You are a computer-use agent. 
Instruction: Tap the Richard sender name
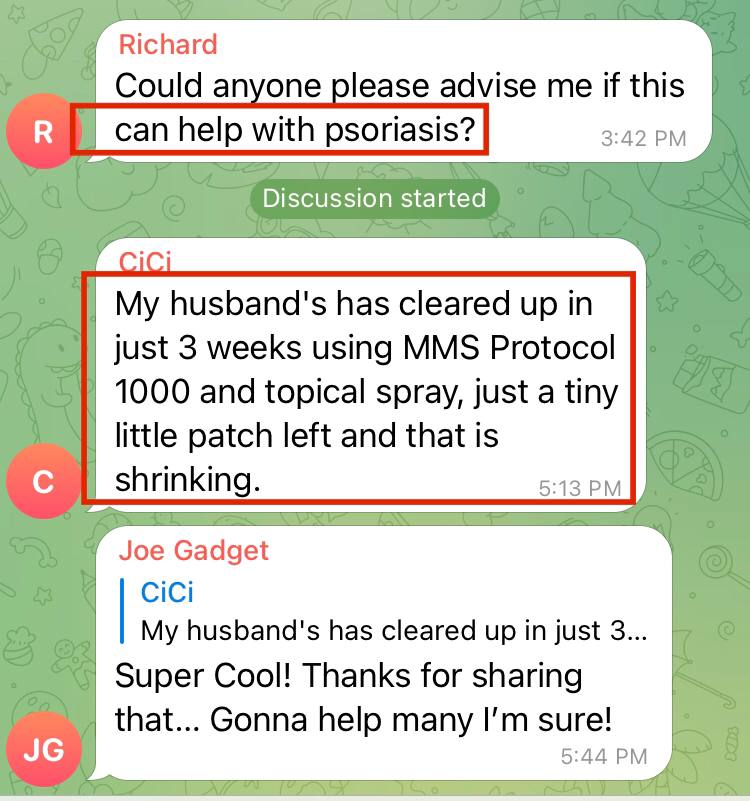(x=167, y=45)
